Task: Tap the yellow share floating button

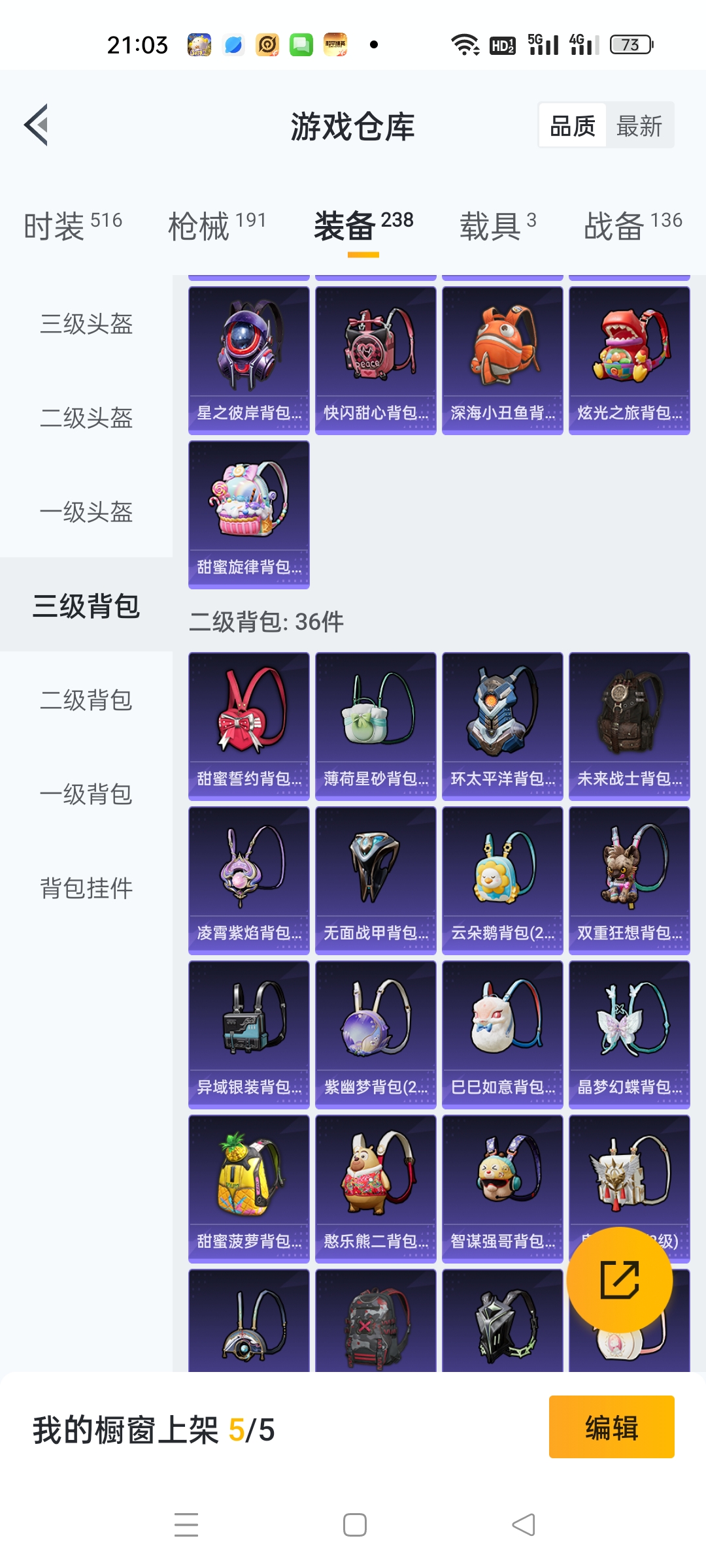Action: coord(619,1280)
